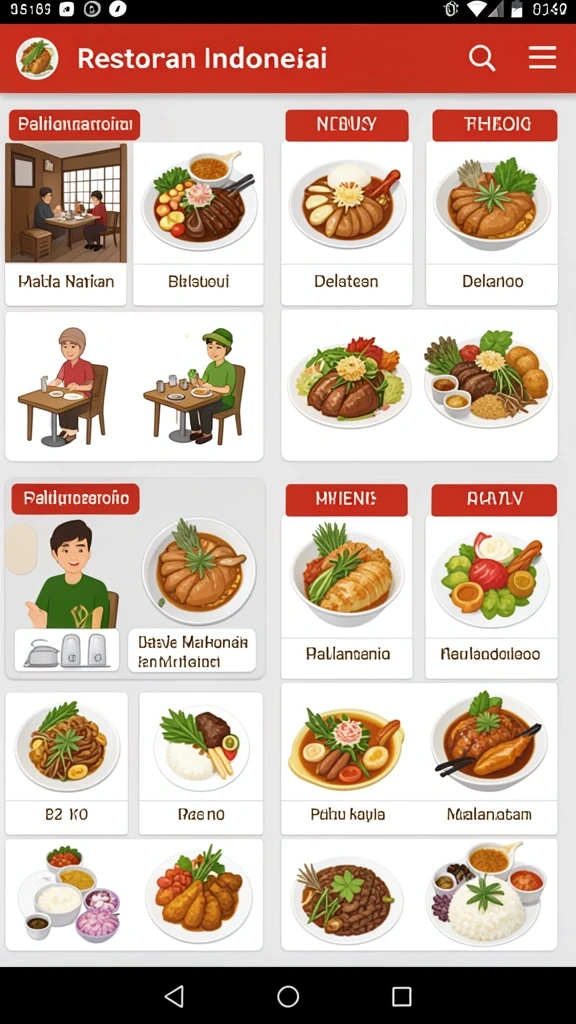Viewport: 576px width, 1024px height.
Task: Open the Raeno rice dish card
Action: (201, 763)
